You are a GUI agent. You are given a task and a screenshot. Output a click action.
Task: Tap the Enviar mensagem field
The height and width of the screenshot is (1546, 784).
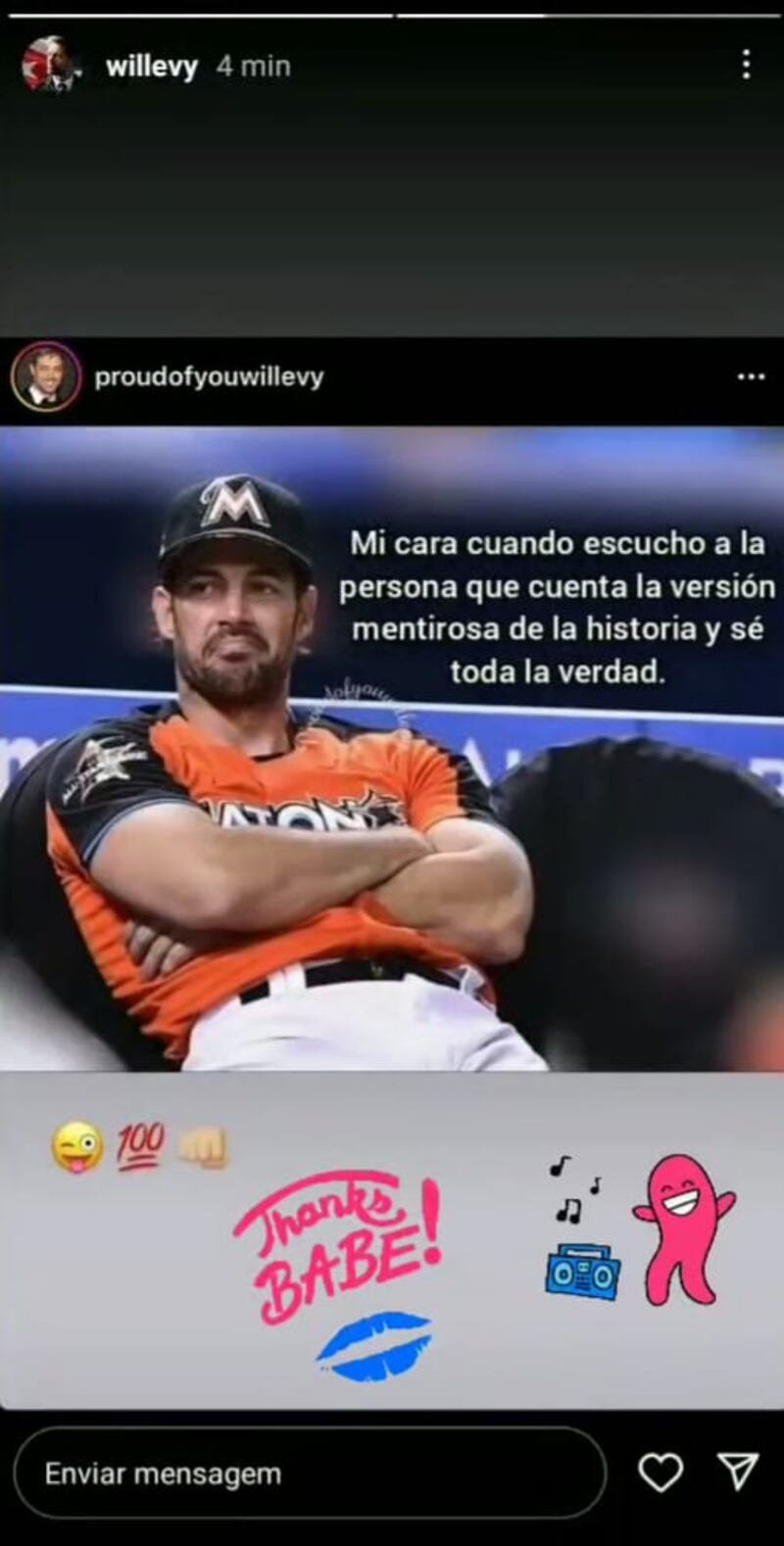pyautogui.click(x=309, y=1473)
